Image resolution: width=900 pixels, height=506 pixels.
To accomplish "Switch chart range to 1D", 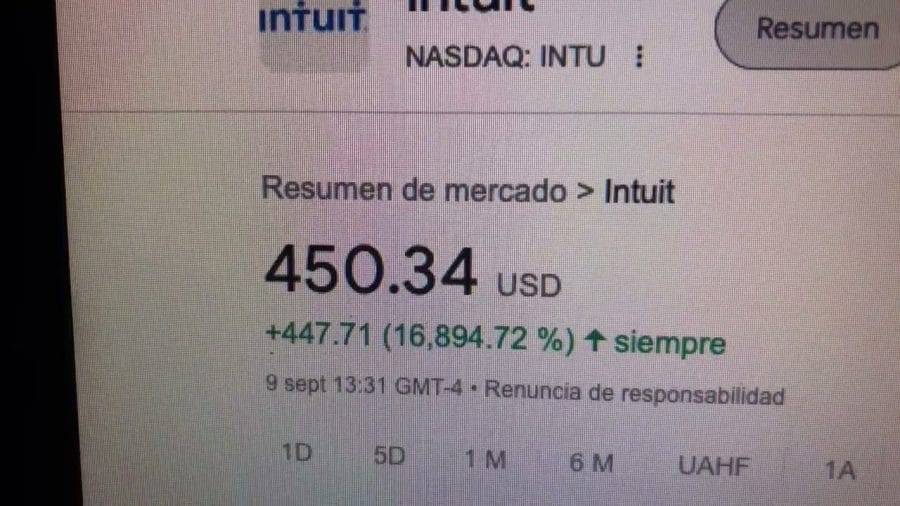I will pyautogui.click(x=297, y=455).
